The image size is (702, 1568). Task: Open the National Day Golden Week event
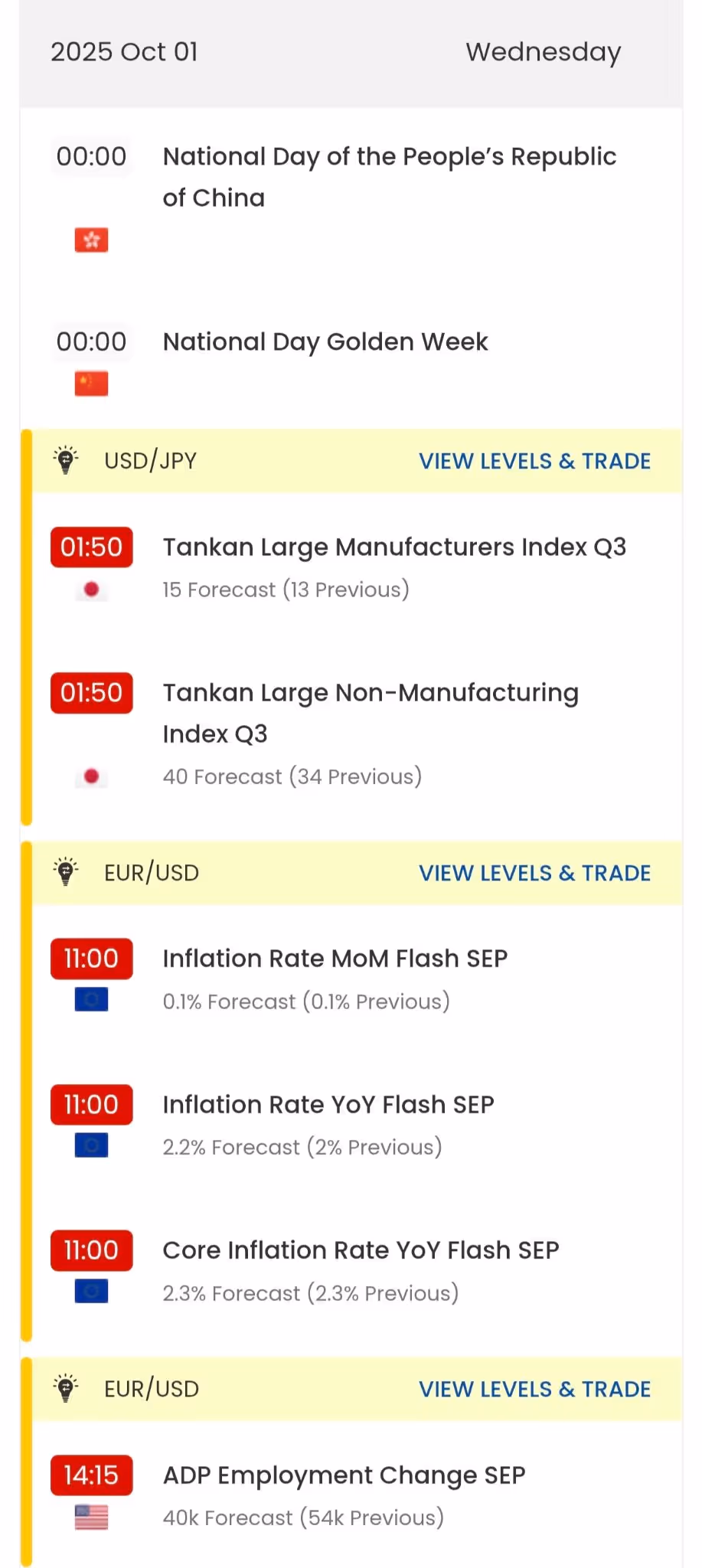click(325, 342)
